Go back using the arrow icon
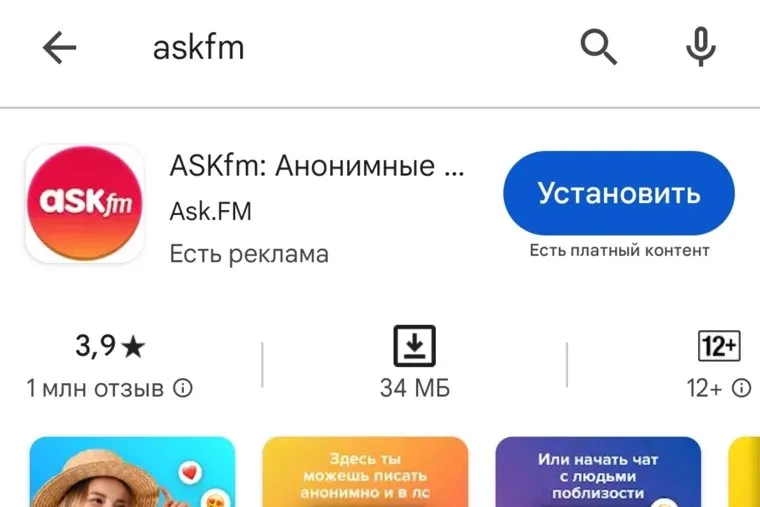Viewport: 760px width, 507px height. click(59, 47)
